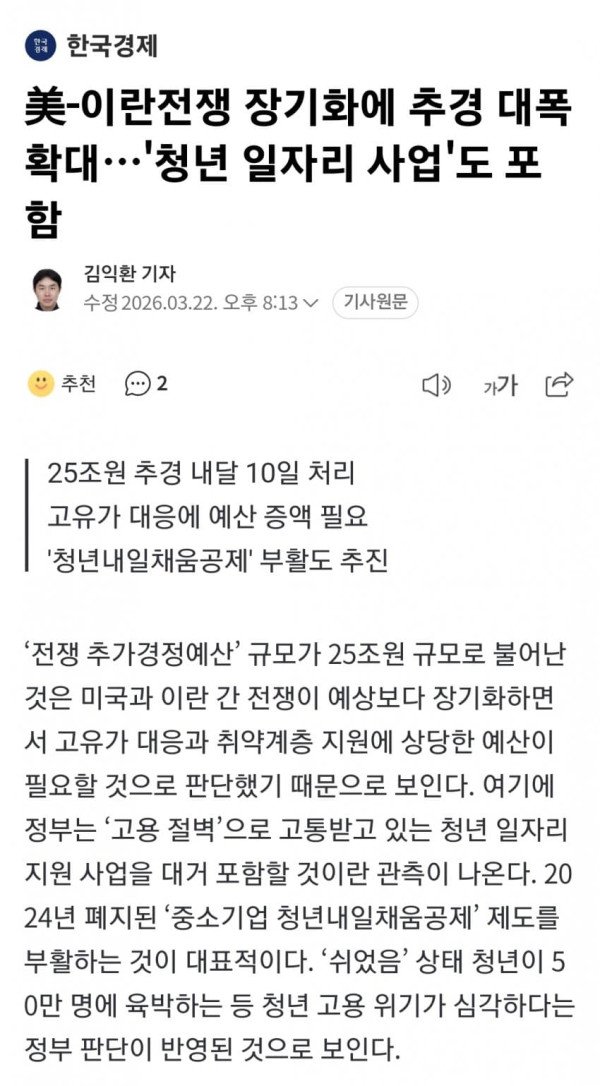Listen to the article read aloud
600x1086 pixels.
pyautogui.click(x=436, y=385)
